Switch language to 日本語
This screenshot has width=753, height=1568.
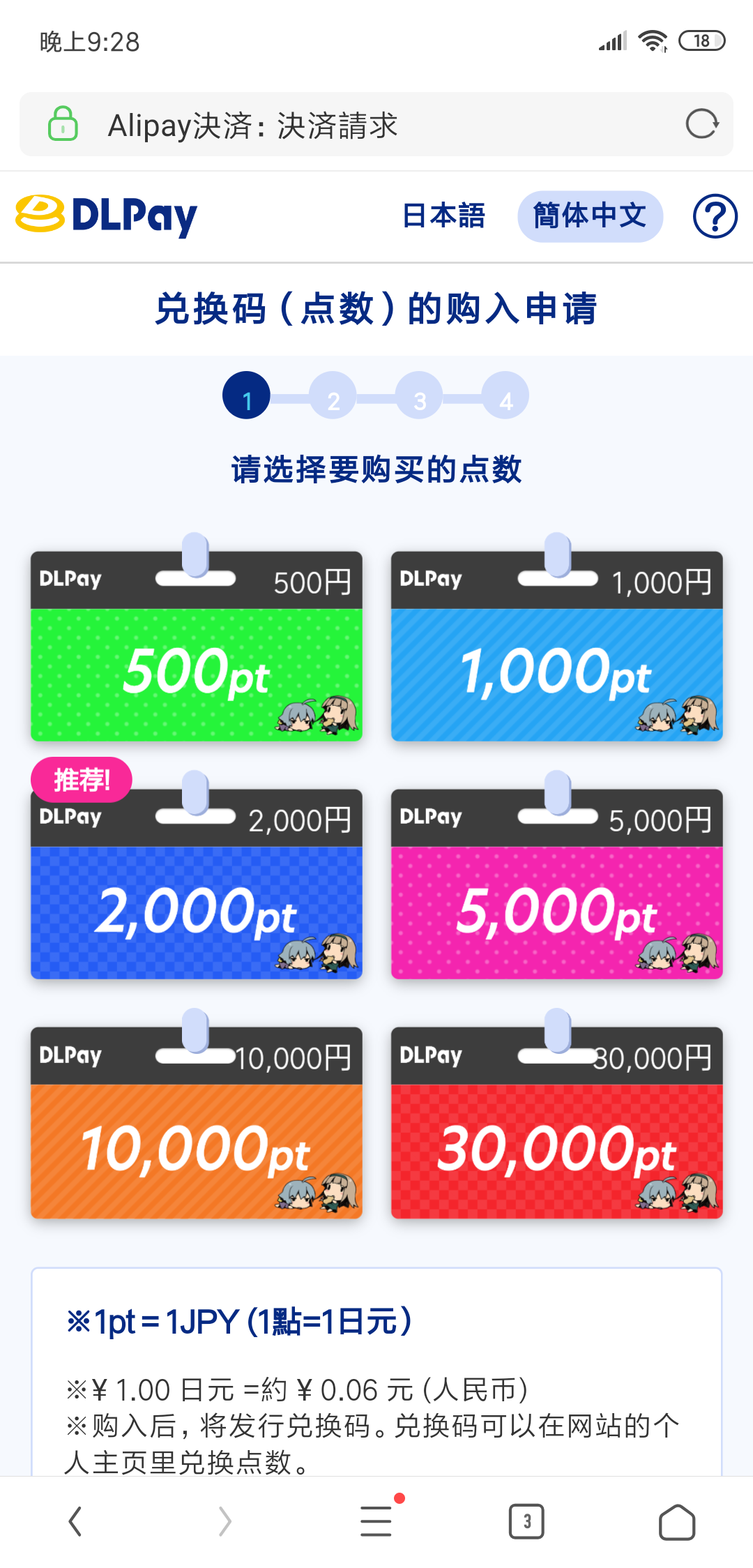[x=445, y=216]
